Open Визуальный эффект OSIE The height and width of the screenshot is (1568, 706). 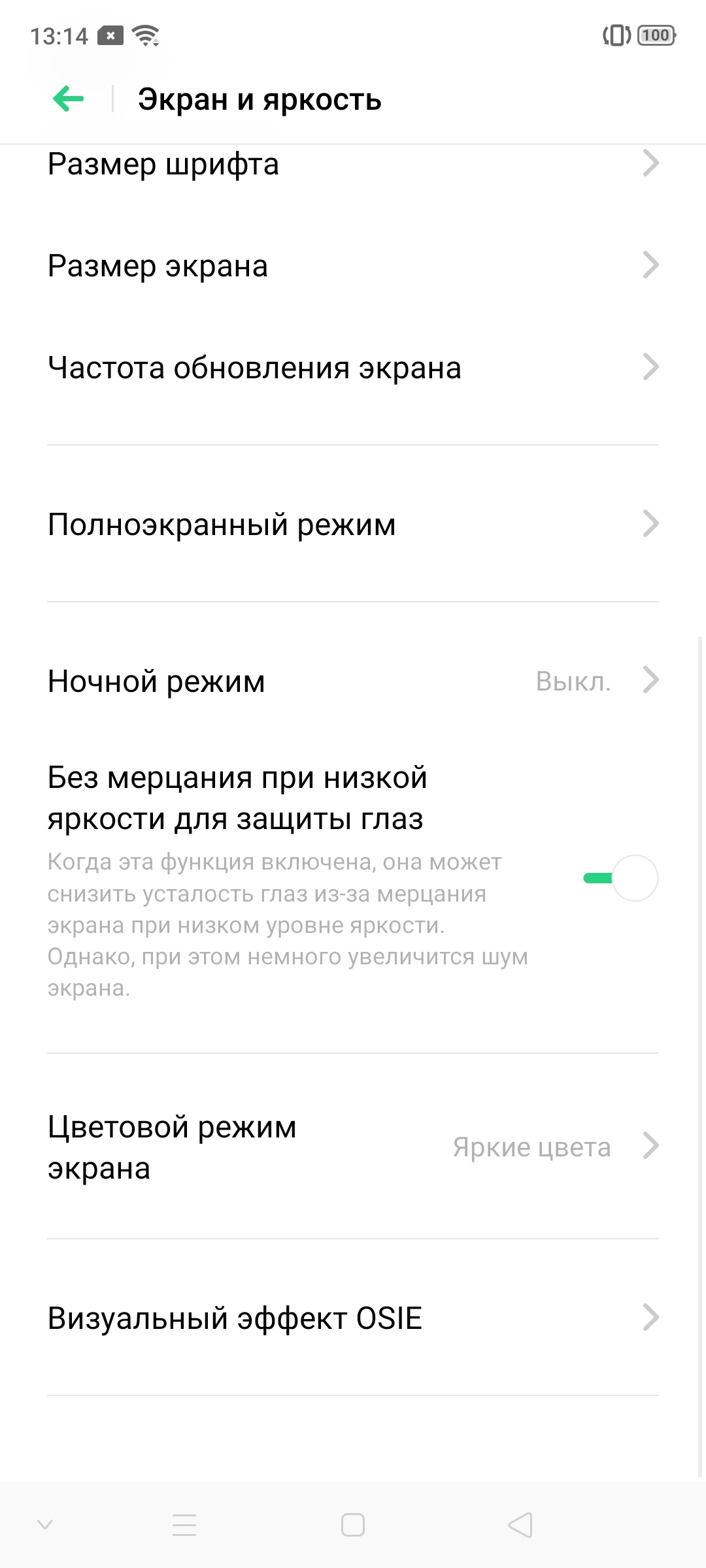click(353, 1318)
